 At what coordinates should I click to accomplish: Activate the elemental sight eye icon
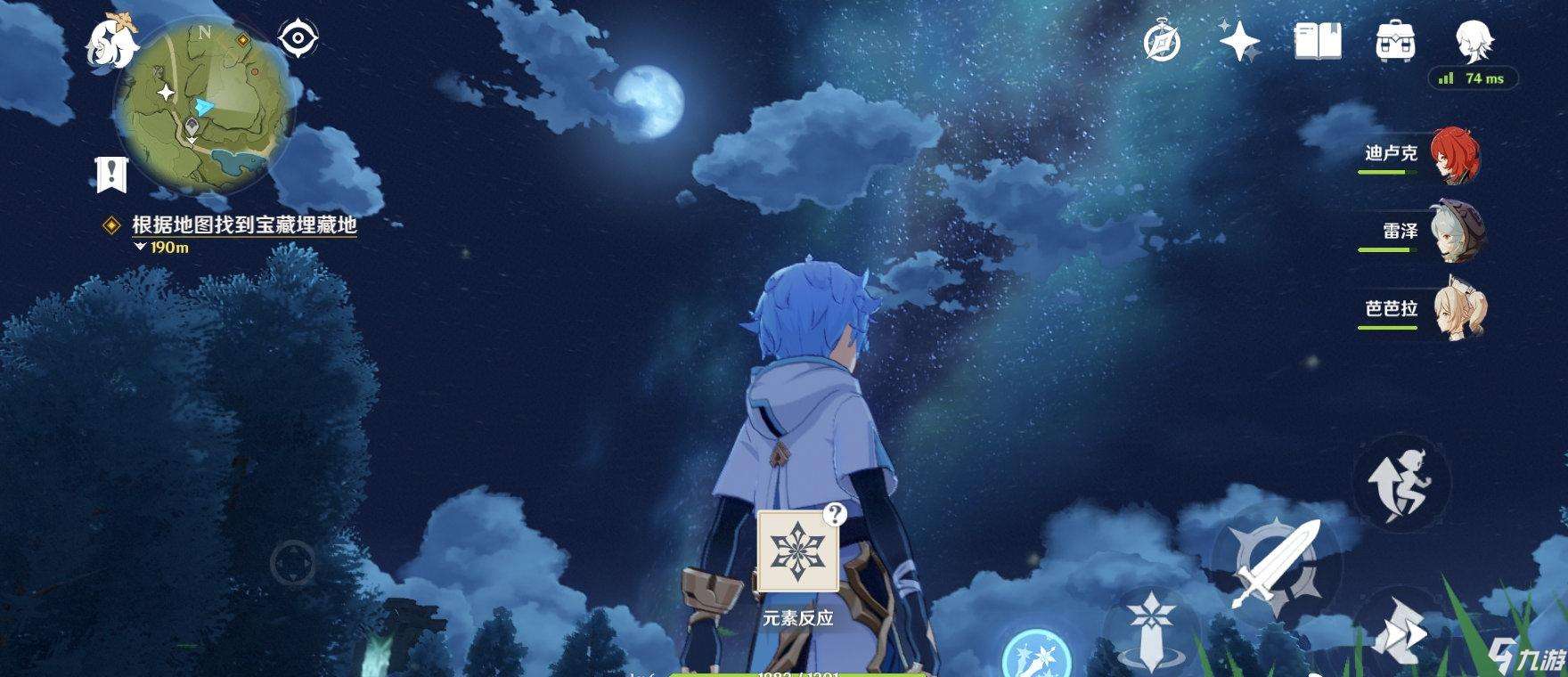click(298, 38)
